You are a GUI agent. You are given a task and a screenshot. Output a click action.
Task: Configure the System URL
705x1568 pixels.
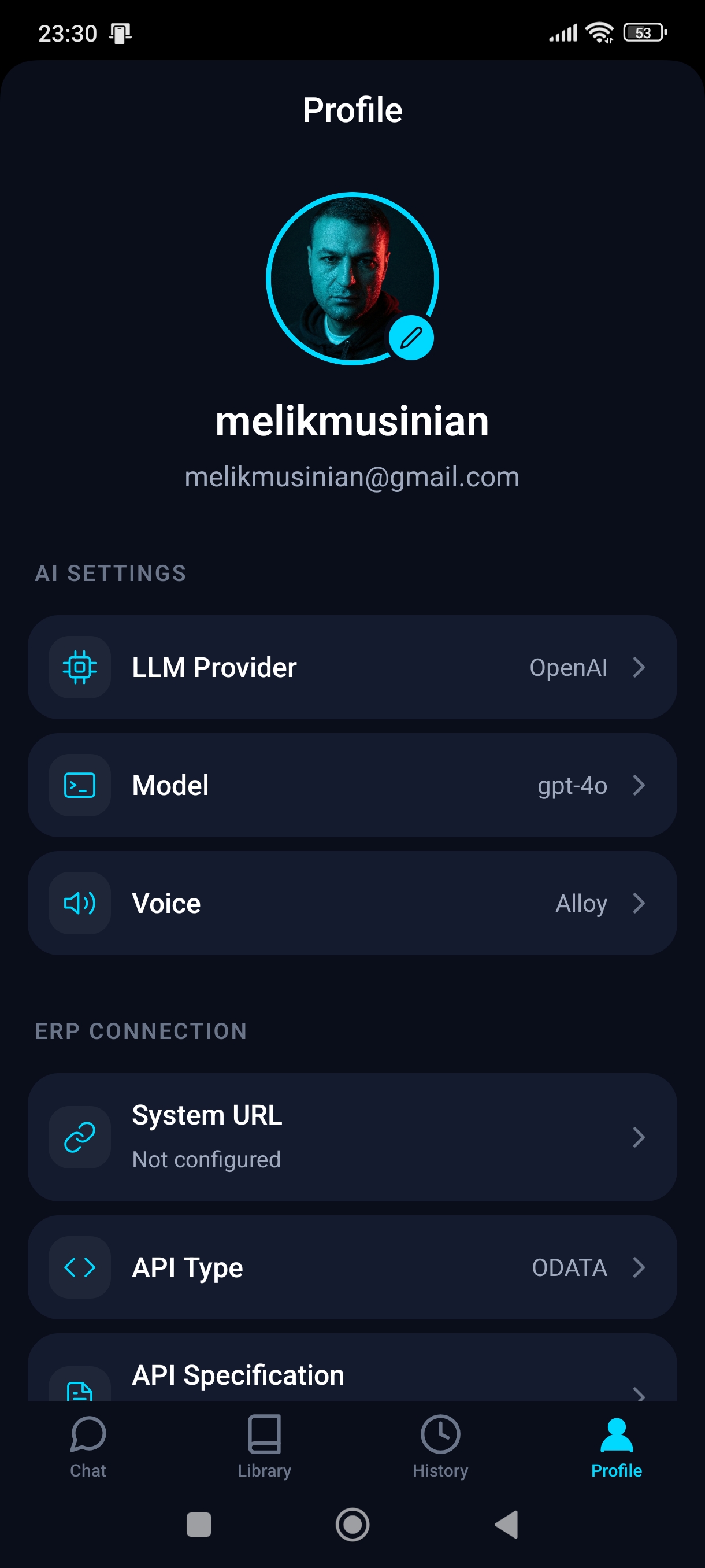[352, 1137]
